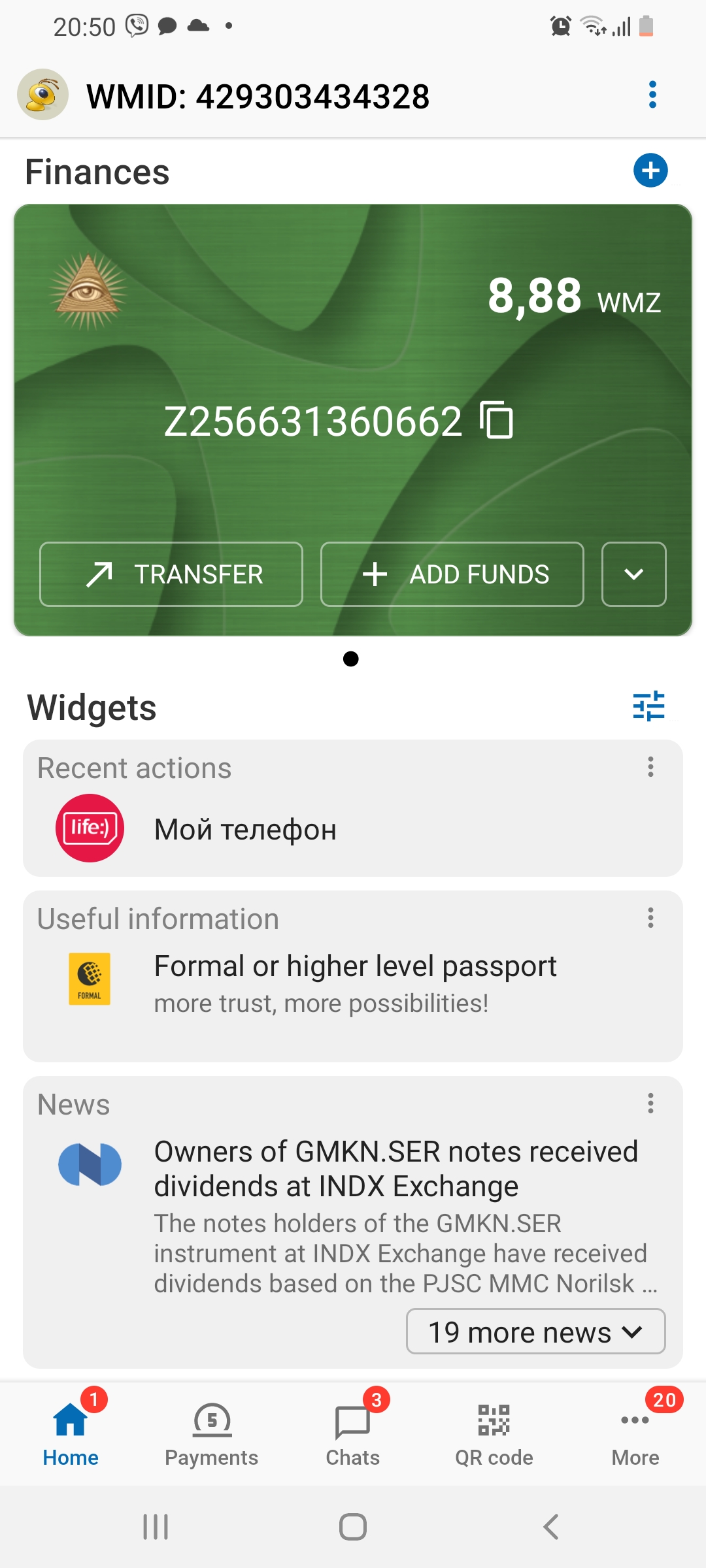Open widget settings sliders icon

pos(648,706)
